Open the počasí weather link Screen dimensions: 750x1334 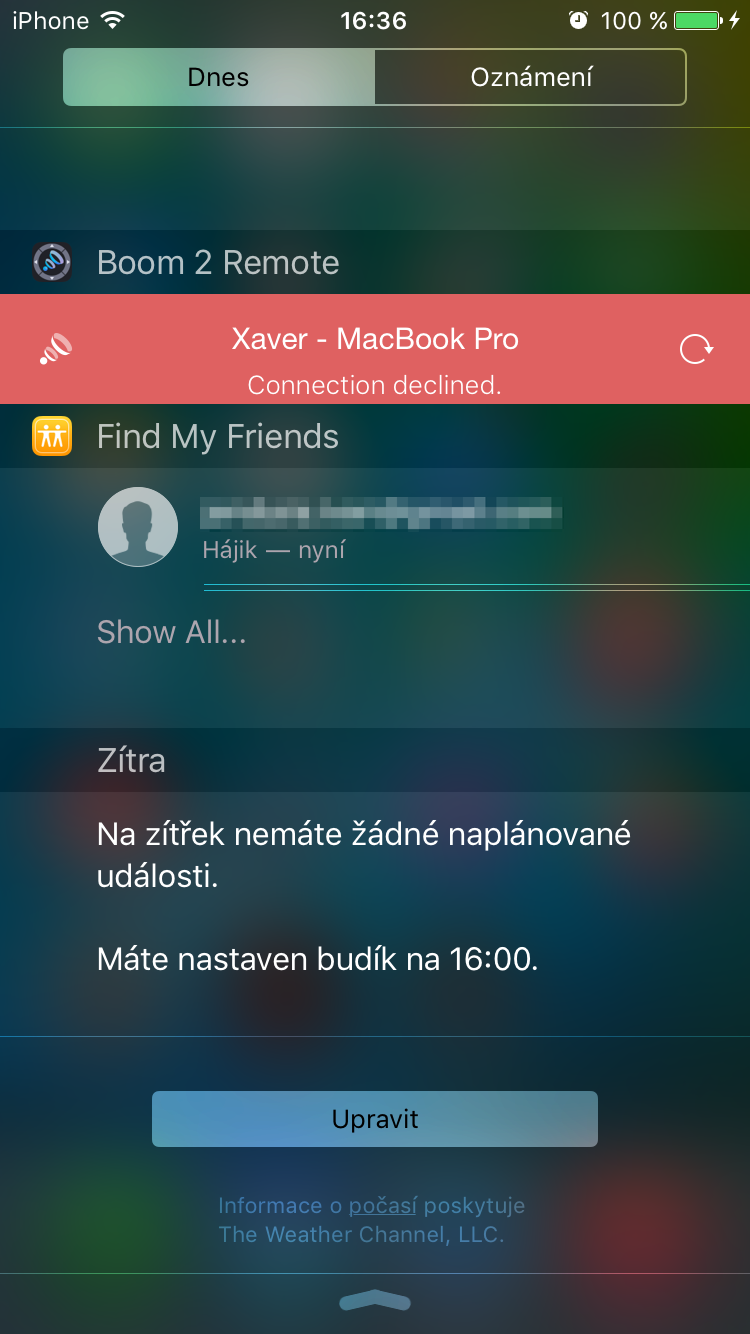coord(383,1206)
